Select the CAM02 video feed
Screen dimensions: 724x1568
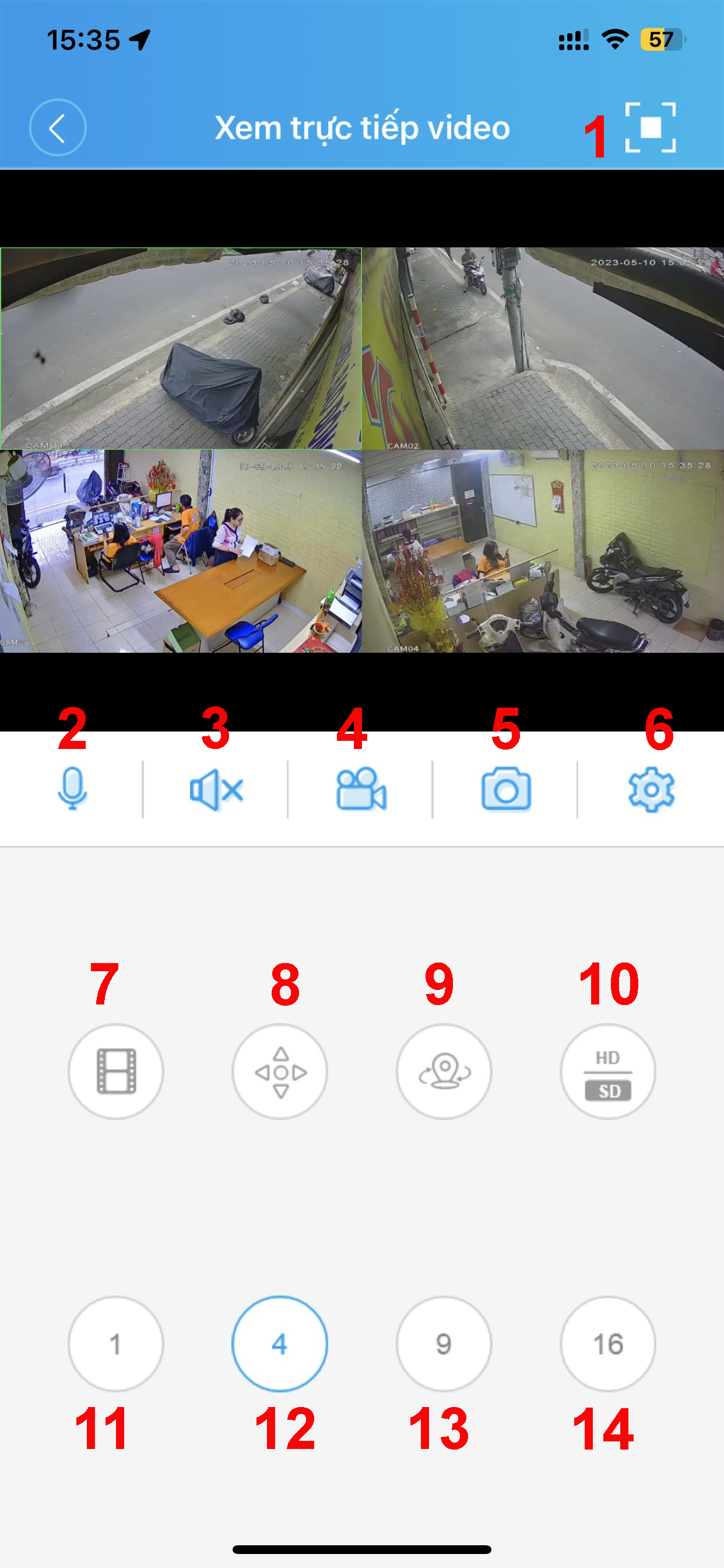tap(543, 348)
